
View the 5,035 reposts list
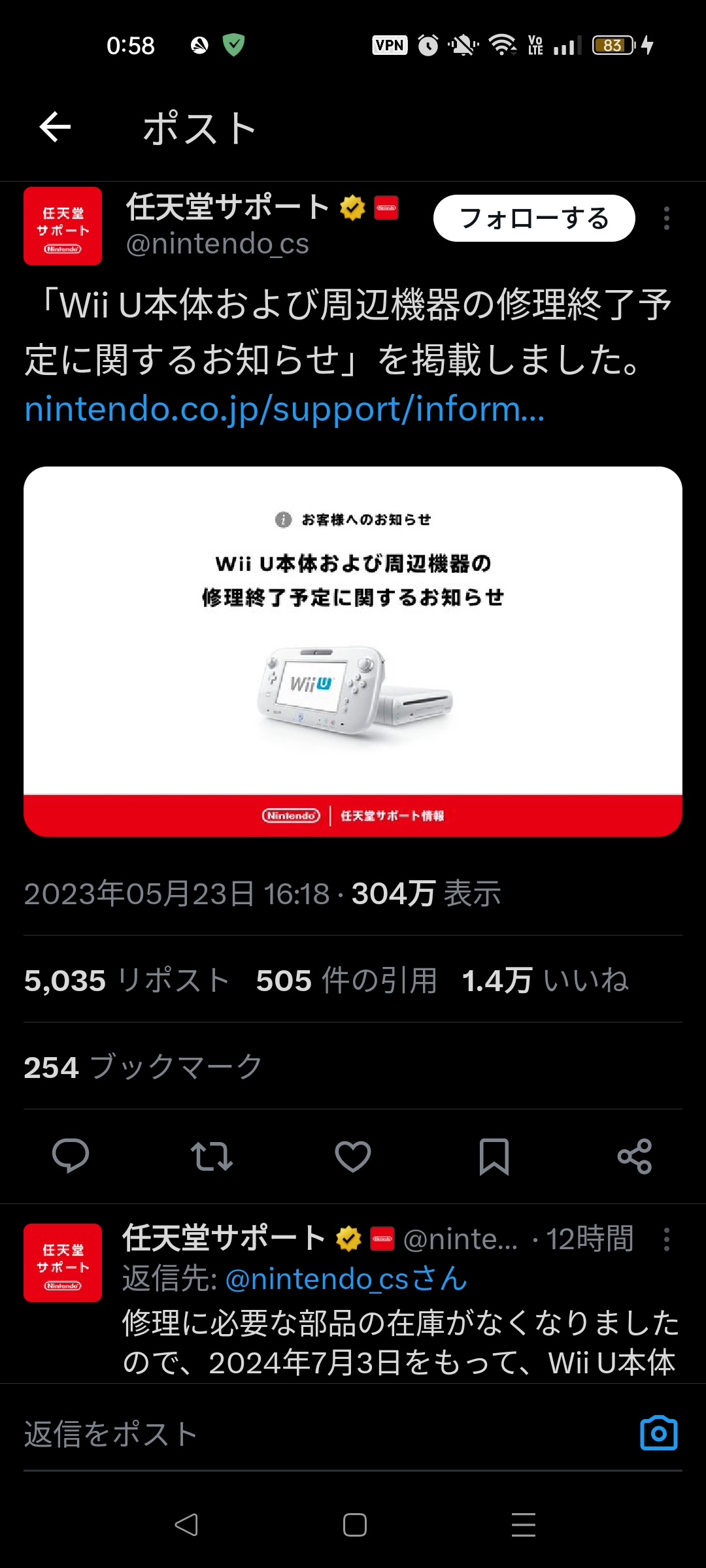[126, 980]
